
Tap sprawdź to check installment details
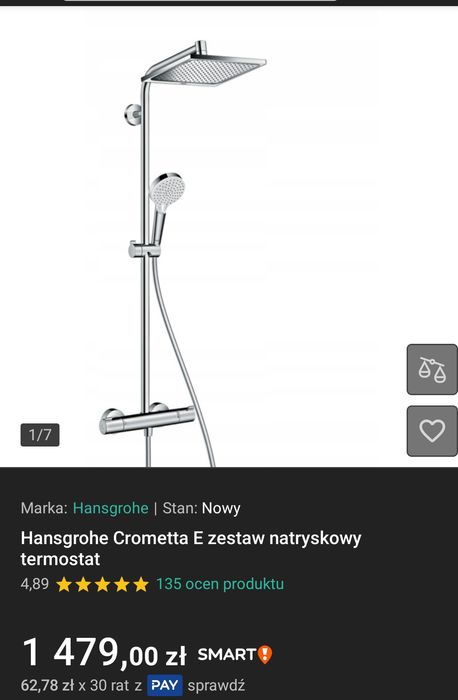pos(216,685)
